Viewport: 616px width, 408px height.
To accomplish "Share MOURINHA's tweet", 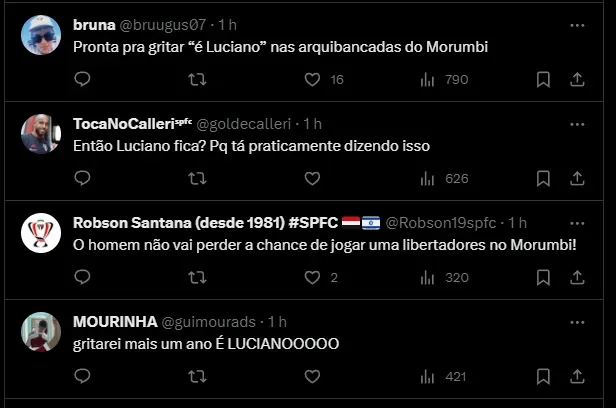I will 577,376.
